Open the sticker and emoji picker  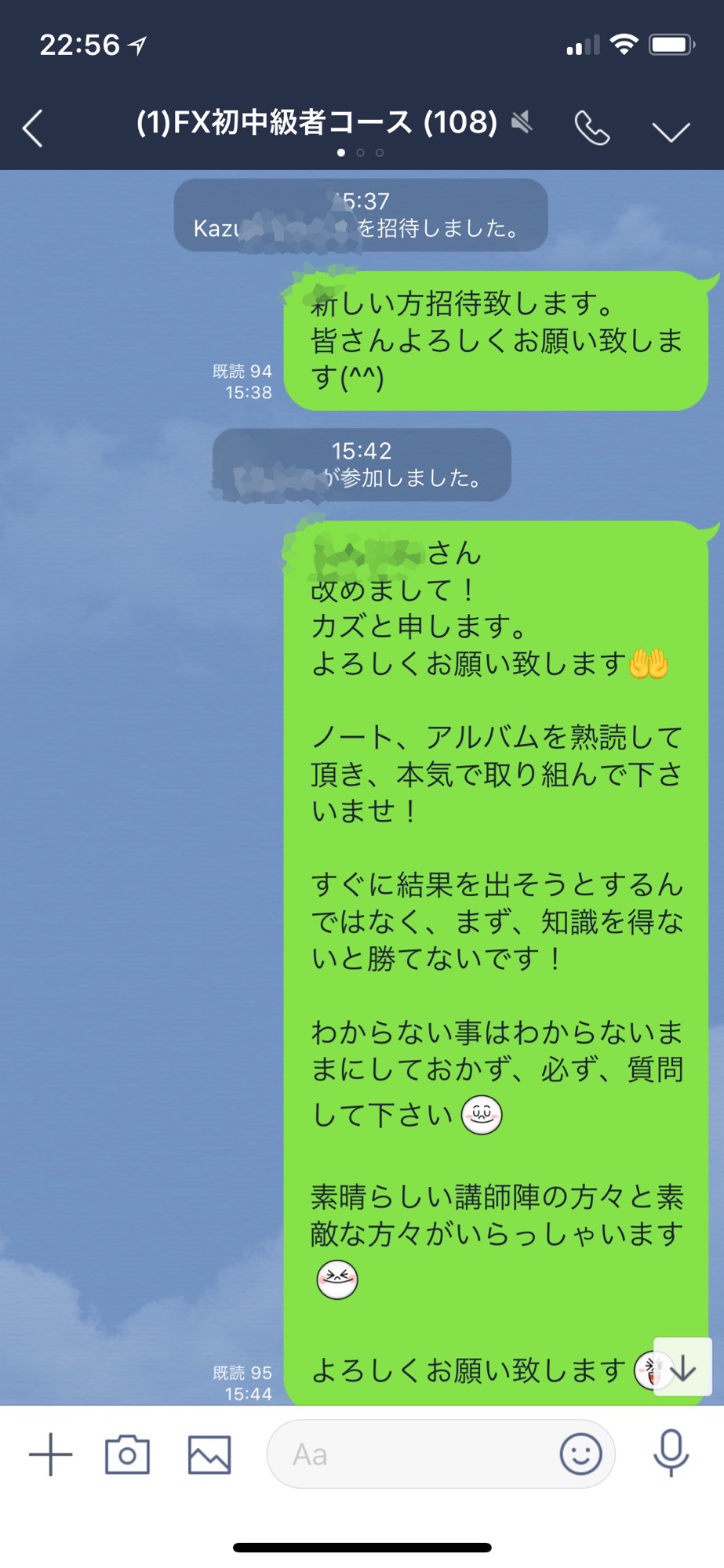pyautogui.click(x=580, y=1454)
